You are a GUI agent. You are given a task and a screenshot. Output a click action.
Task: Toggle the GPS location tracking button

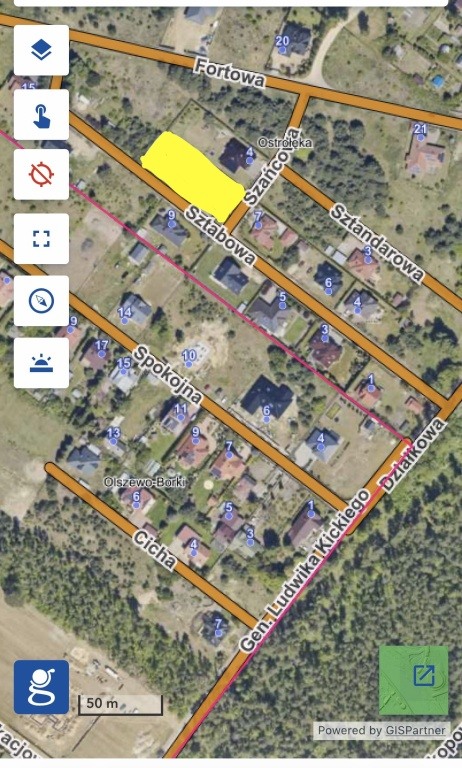pyautogui.click(x=41, y=174)
